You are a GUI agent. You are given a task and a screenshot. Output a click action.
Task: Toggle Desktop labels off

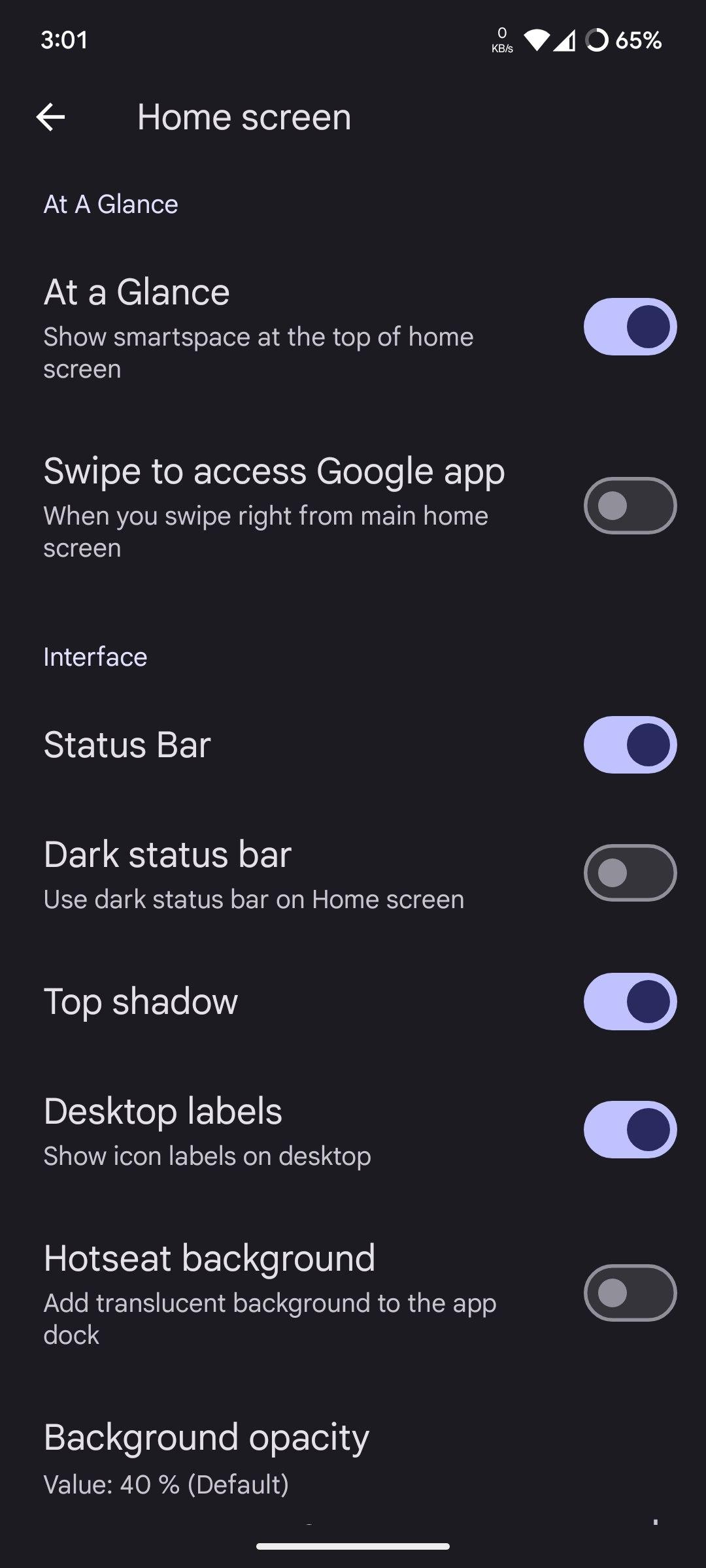[x=630, y=1130]
